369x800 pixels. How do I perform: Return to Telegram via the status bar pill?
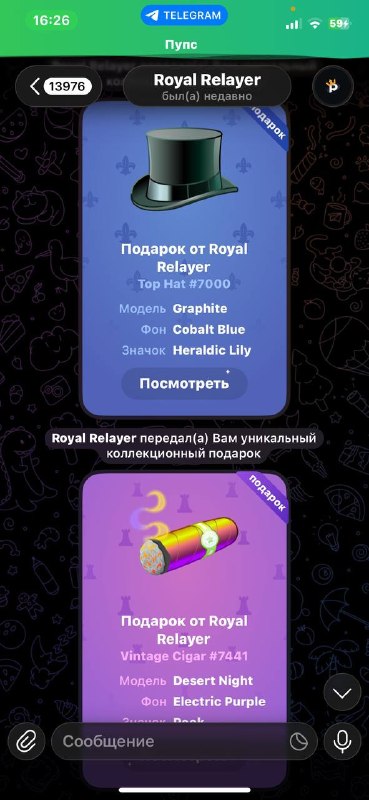[184, 16]
